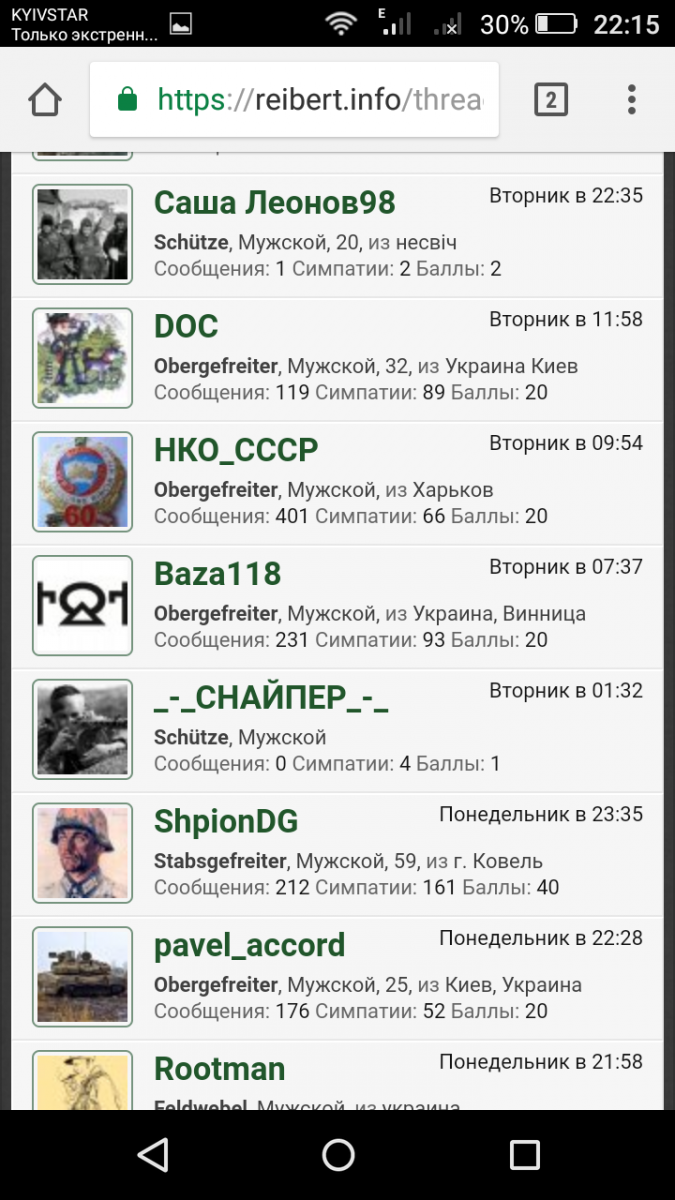Tap the tank avatar of pavel_accord
This screenshot has height=1200, width=675.
pyautogui.click(x=82, y=976)
